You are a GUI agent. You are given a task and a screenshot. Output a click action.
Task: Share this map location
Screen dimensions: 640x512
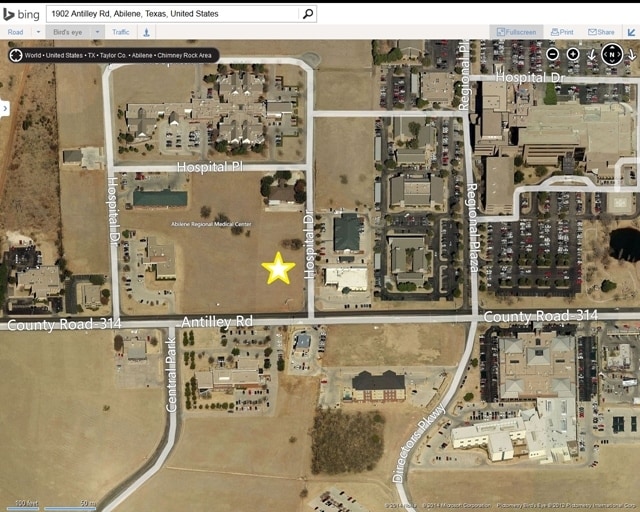tap(601, 32)
